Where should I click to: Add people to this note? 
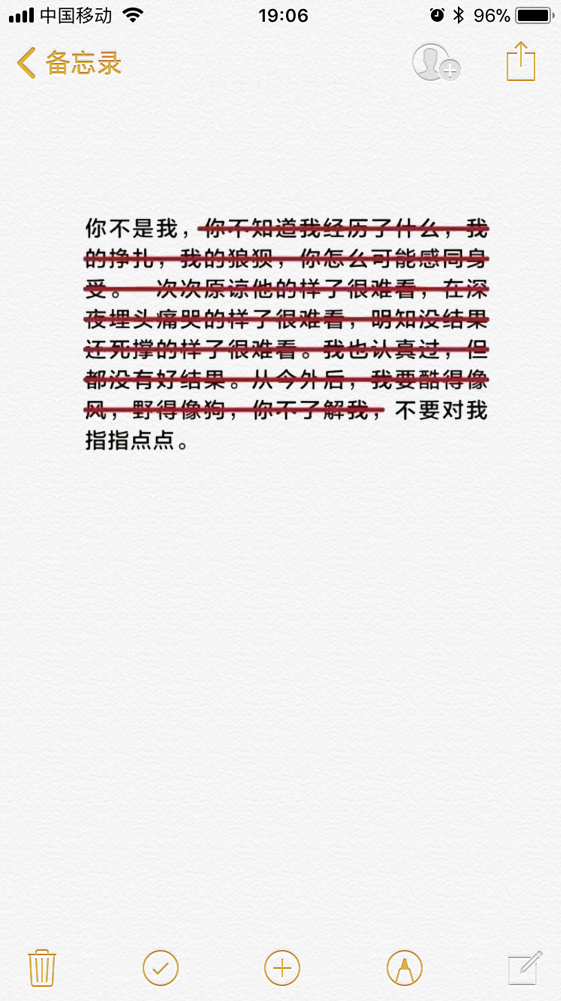[x=436, y=63]
